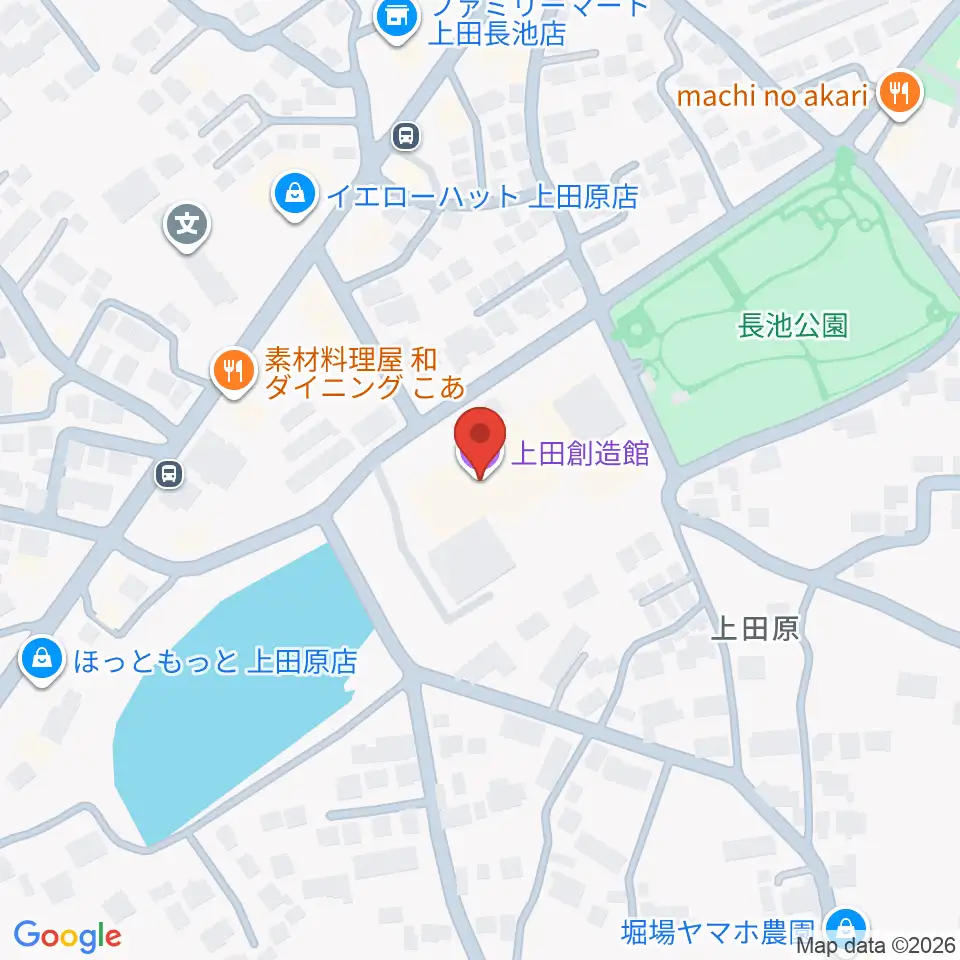
Task: Select the 長池公園 park label
Action: coord(793,326)
